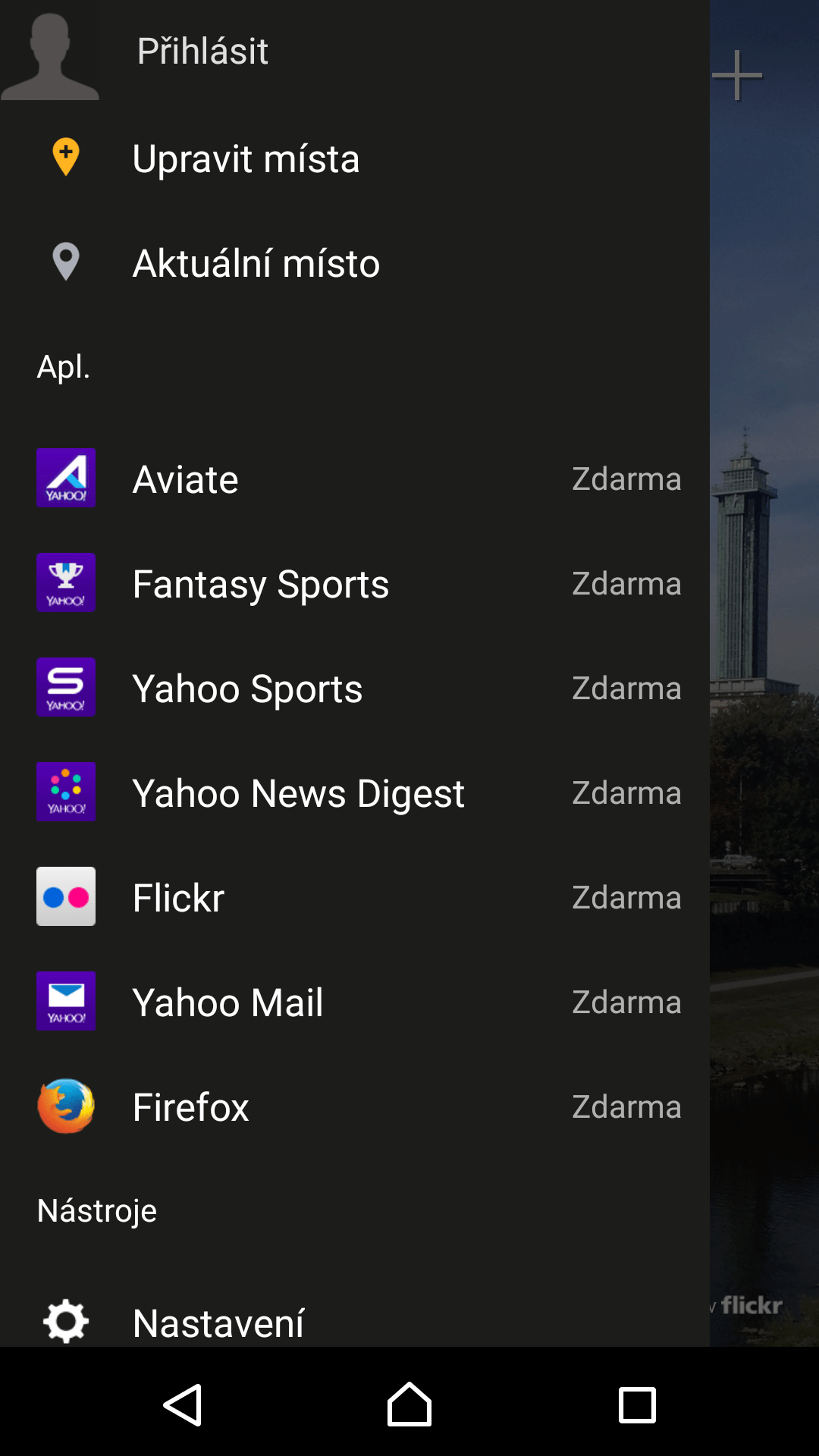
Task: Tap the plus icon to add a location
Action: [737, 75]
